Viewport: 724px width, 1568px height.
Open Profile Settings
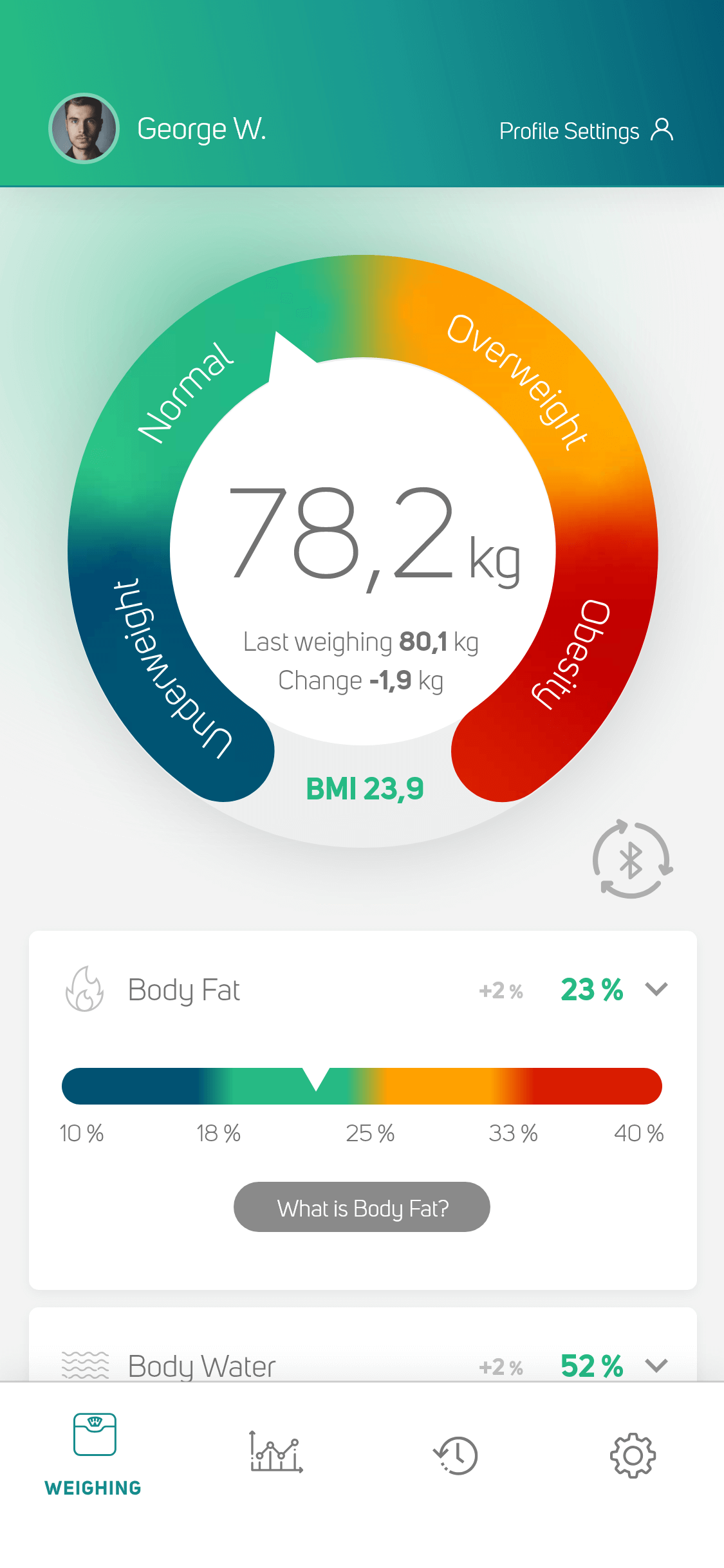click(x=586, y=131)
